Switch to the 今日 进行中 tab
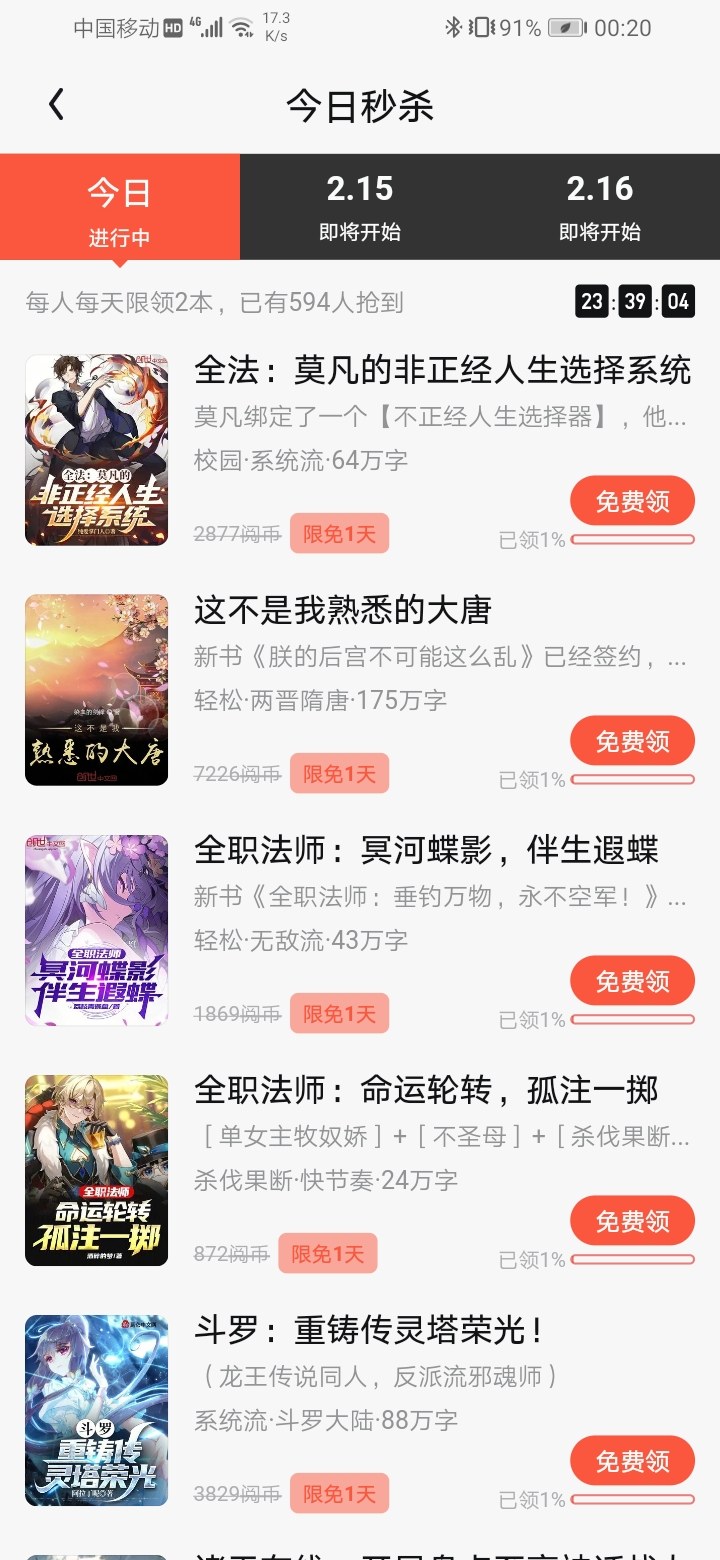 120,208
